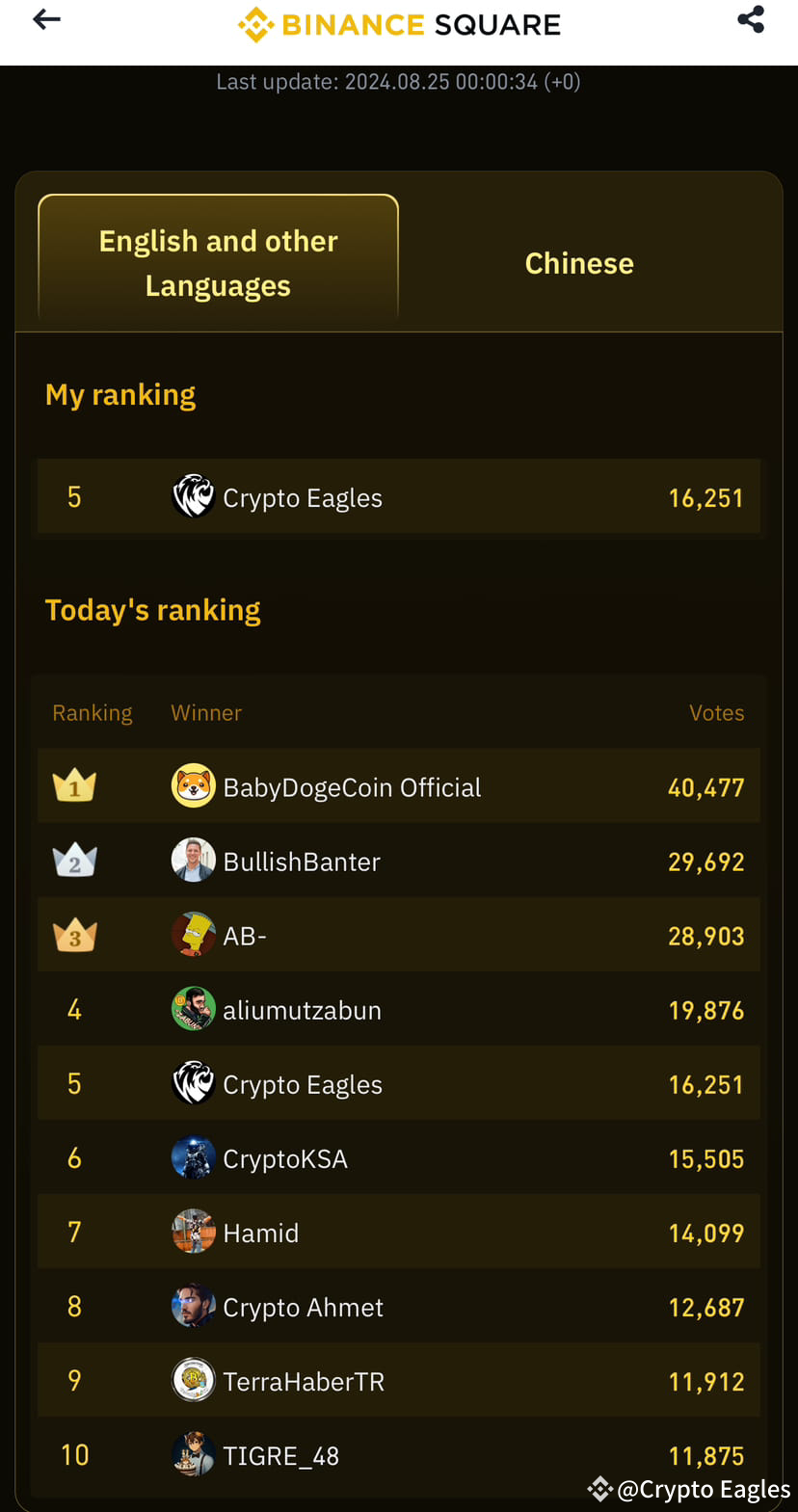The height and width of the screenshot is (1512, 798).
Task: Click the silver crown icon for rank 2
Action: 74,860
